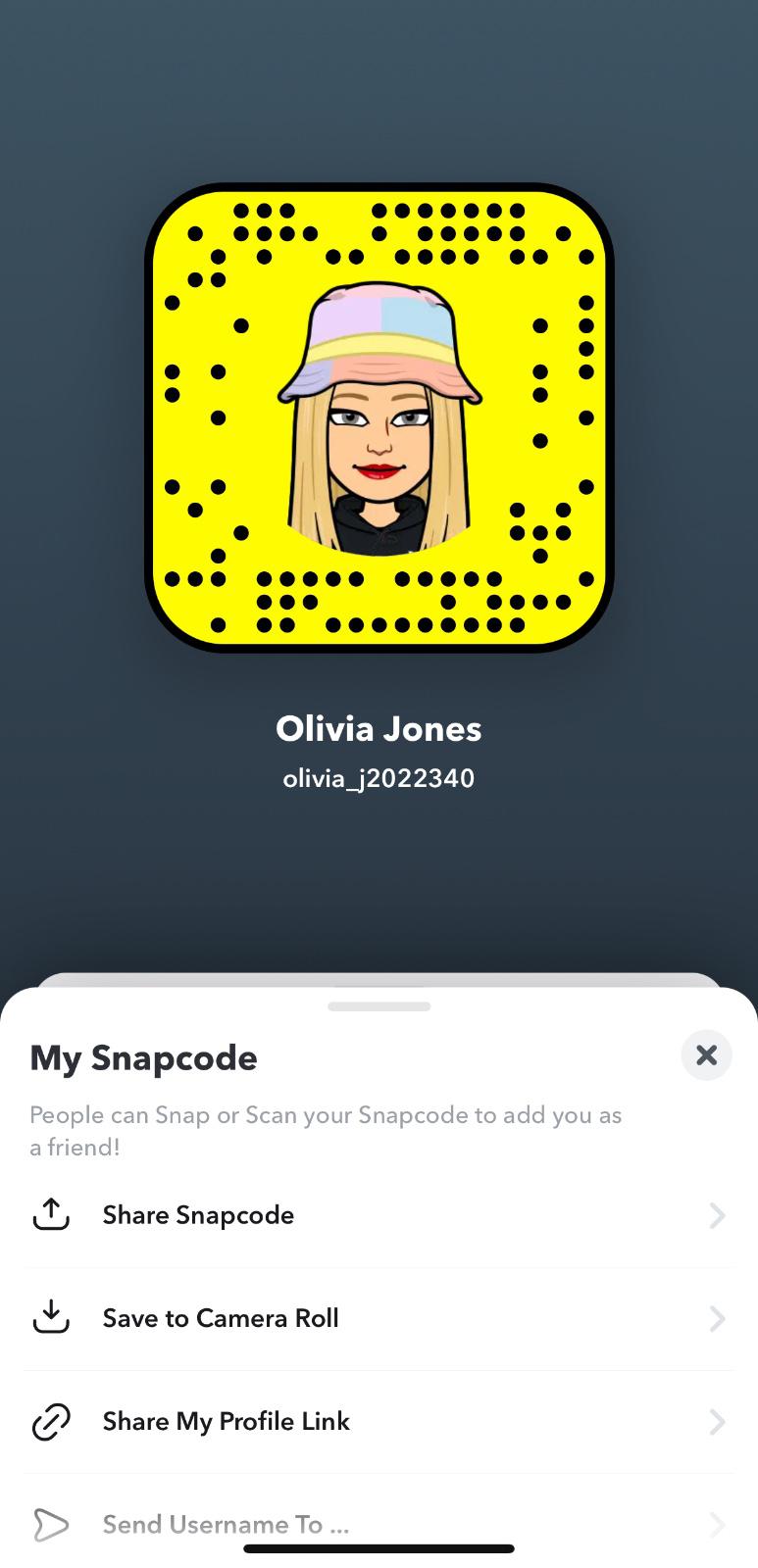Open Send Username To option
The width and height of the screenshot is (758, 1568).
pos(379,1524)
